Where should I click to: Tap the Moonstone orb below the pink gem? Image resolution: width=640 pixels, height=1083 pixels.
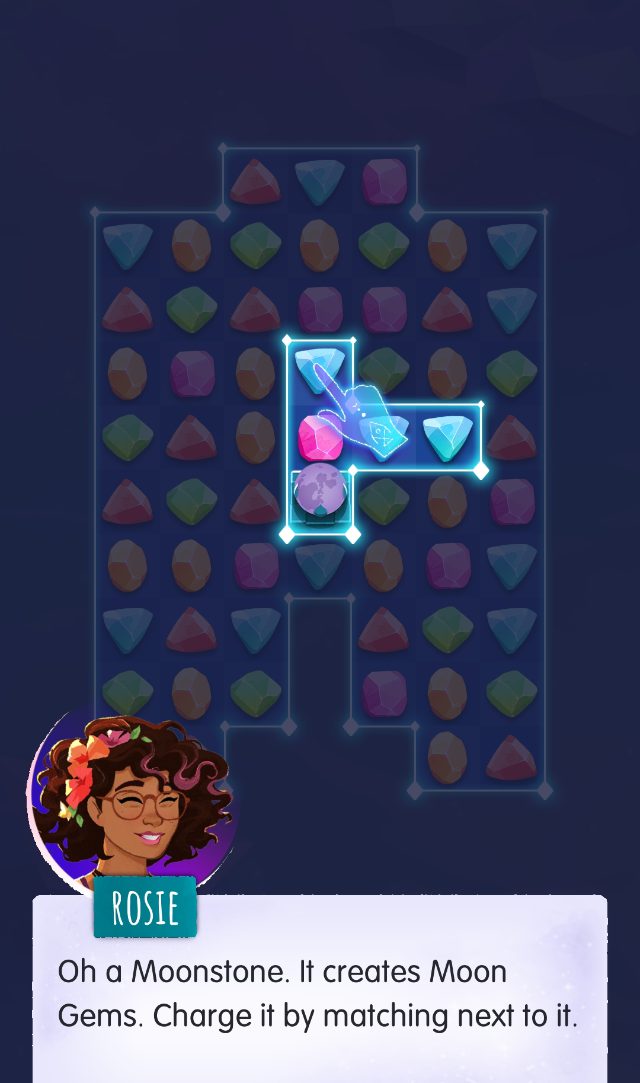(x=320, y=492)
